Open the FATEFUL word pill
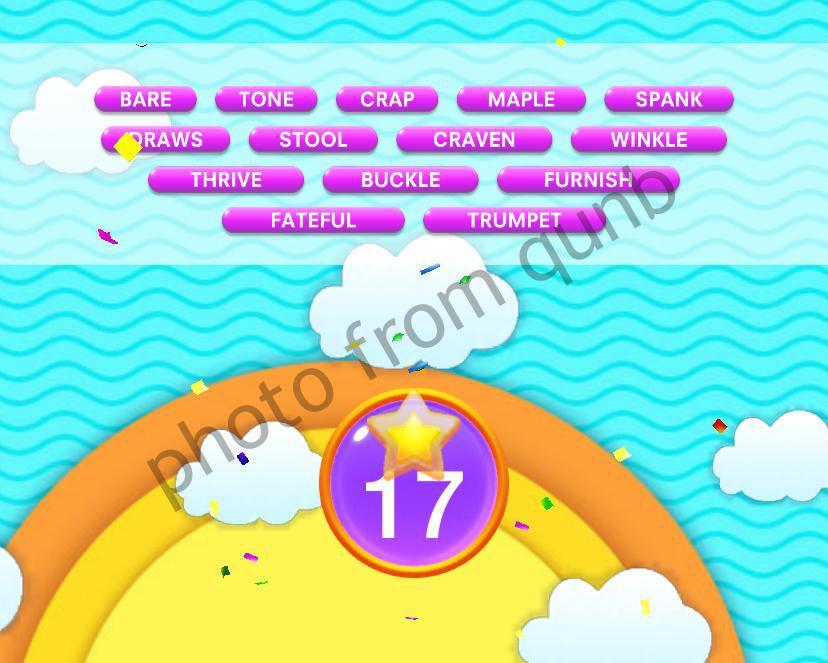Image resolution: width=828 pixels, height=663 pixels. point(313,220)
